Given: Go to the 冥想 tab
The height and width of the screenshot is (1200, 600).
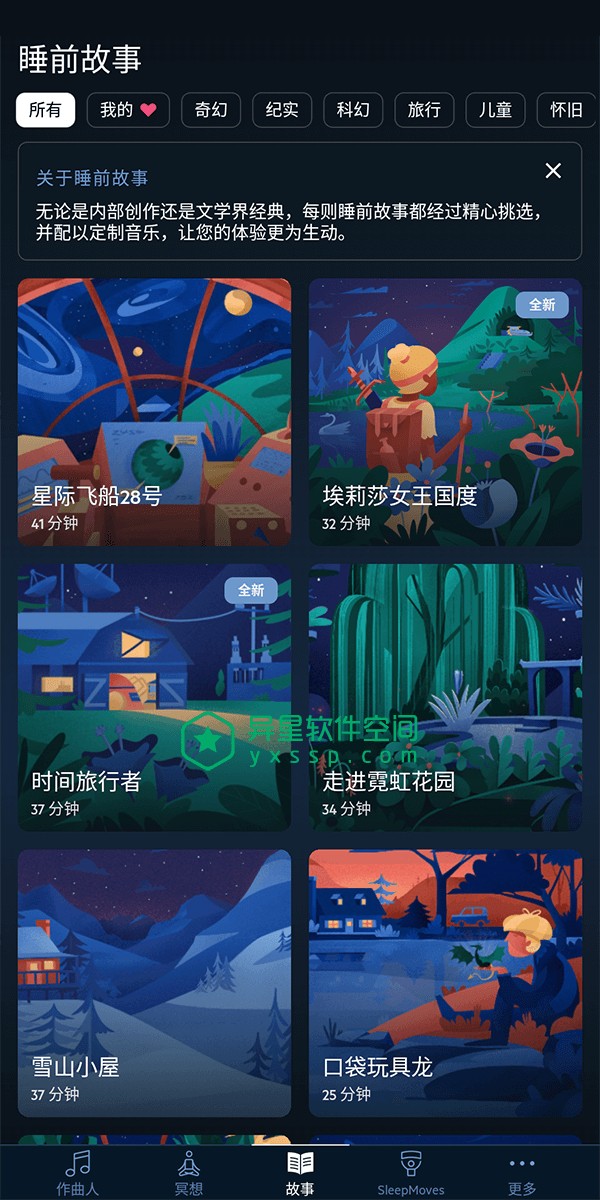Looking at the screenshot, I should pos(189,1172).
